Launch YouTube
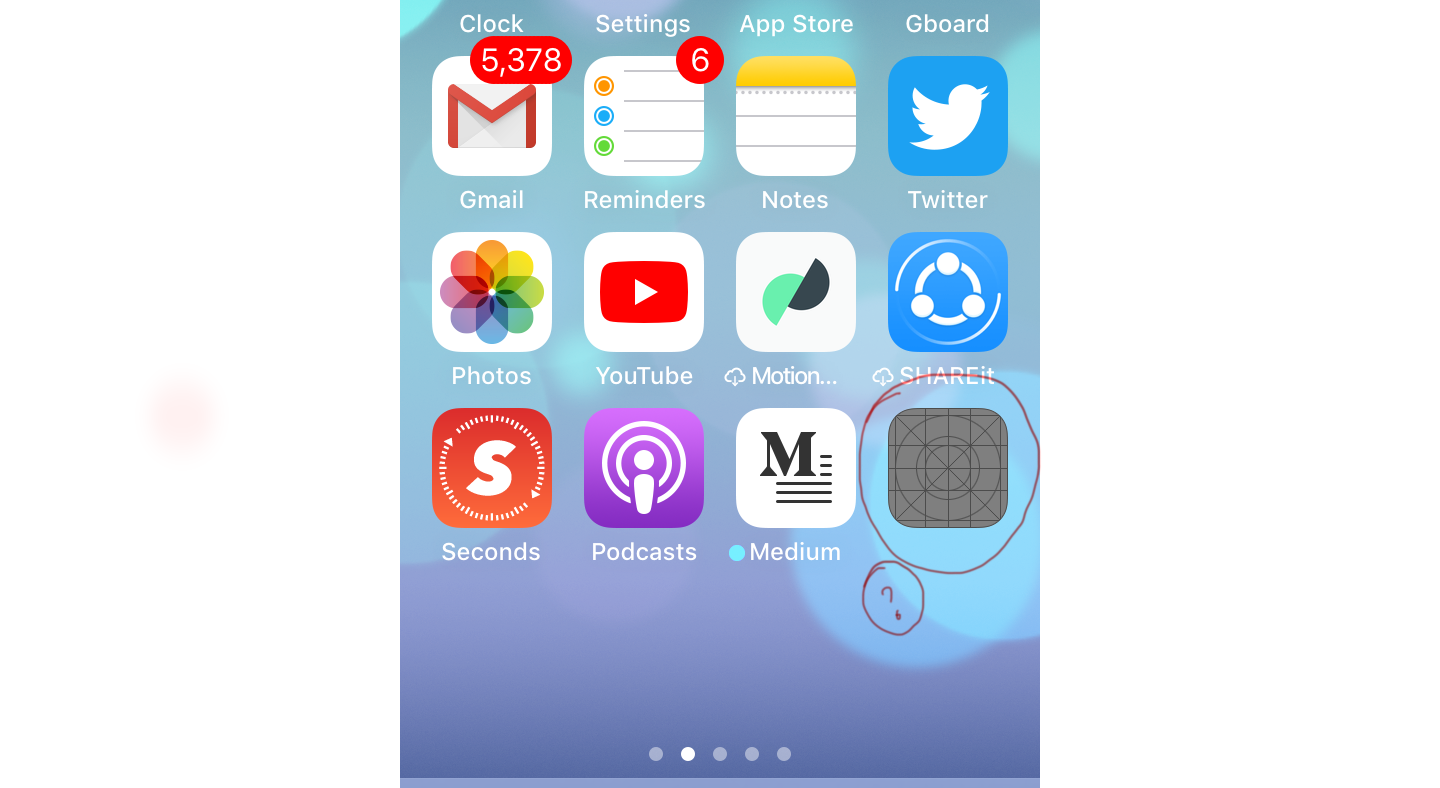 click(644, 292)
